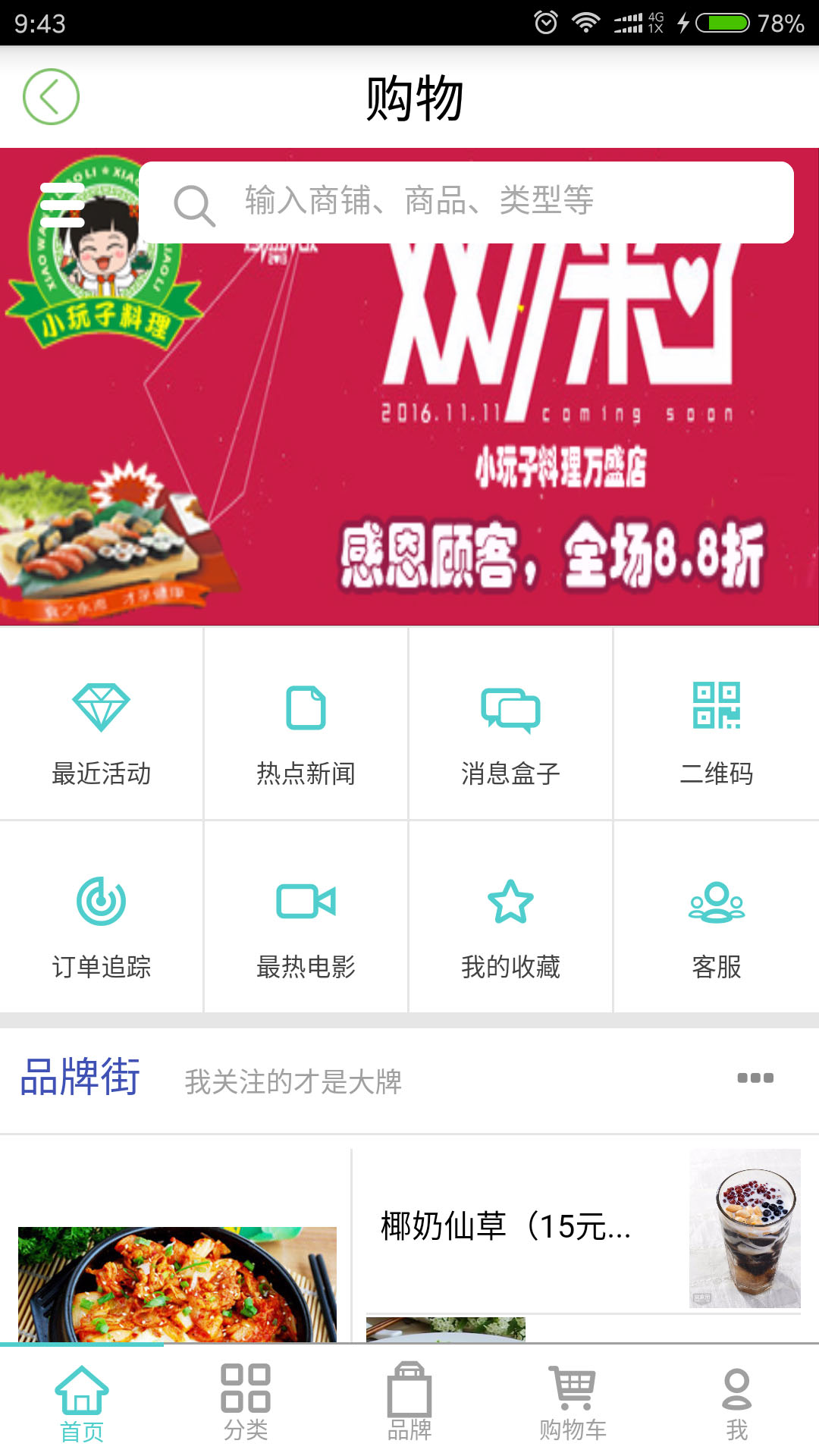819x1456 pixels.
Task: Open the 最近活动 activities icon
Action: pos(102,726)
